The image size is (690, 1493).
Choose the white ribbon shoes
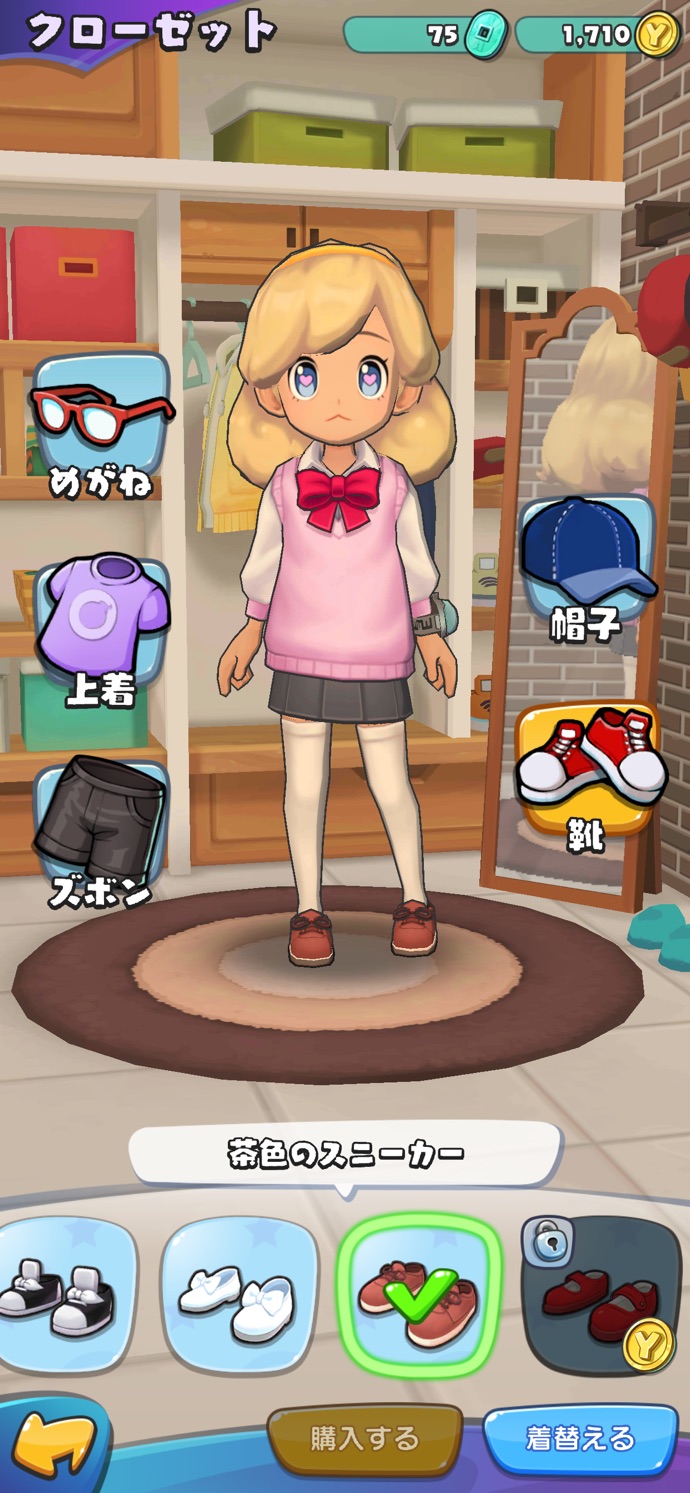(239, 1296)
